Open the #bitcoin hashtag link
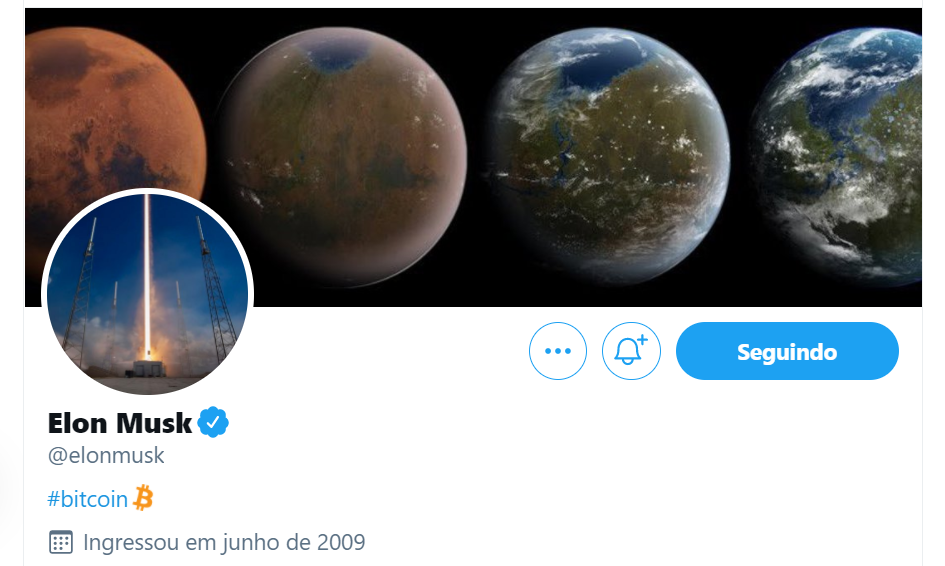945x566 pixels. click(88, 498)
